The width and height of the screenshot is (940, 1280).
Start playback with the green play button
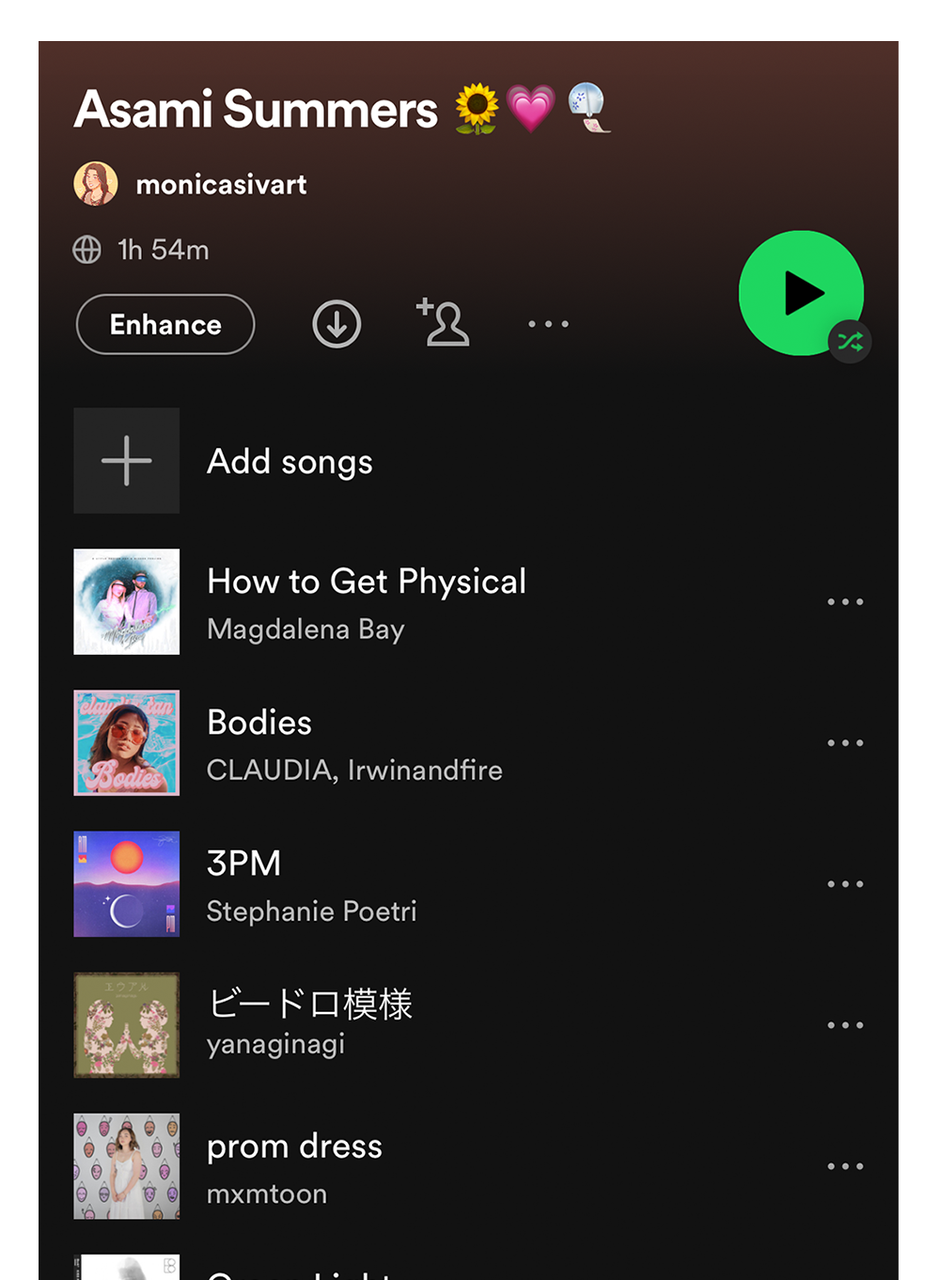pos(801,293)
